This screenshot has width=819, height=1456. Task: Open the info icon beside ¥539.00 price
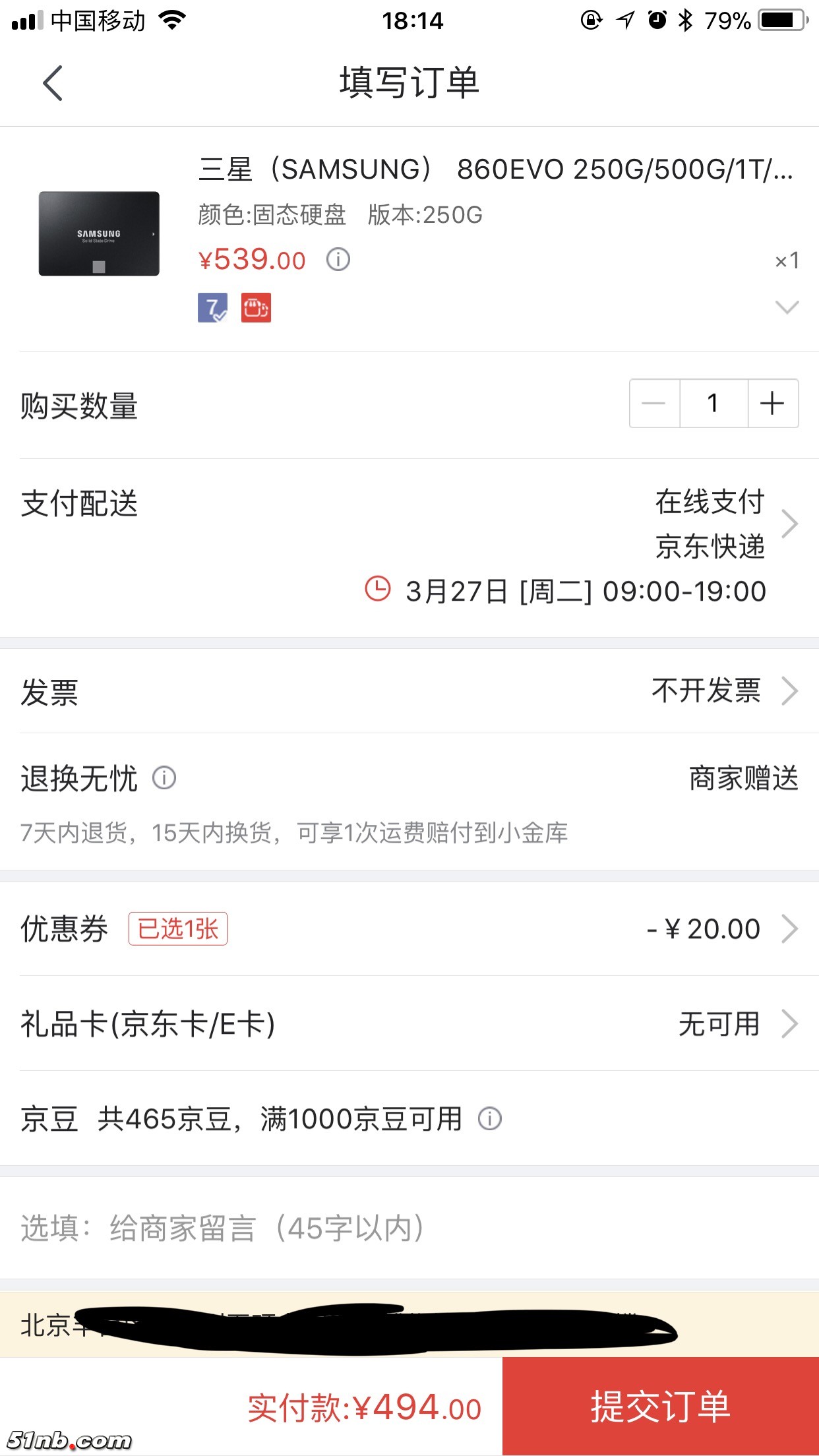point(338,259)
